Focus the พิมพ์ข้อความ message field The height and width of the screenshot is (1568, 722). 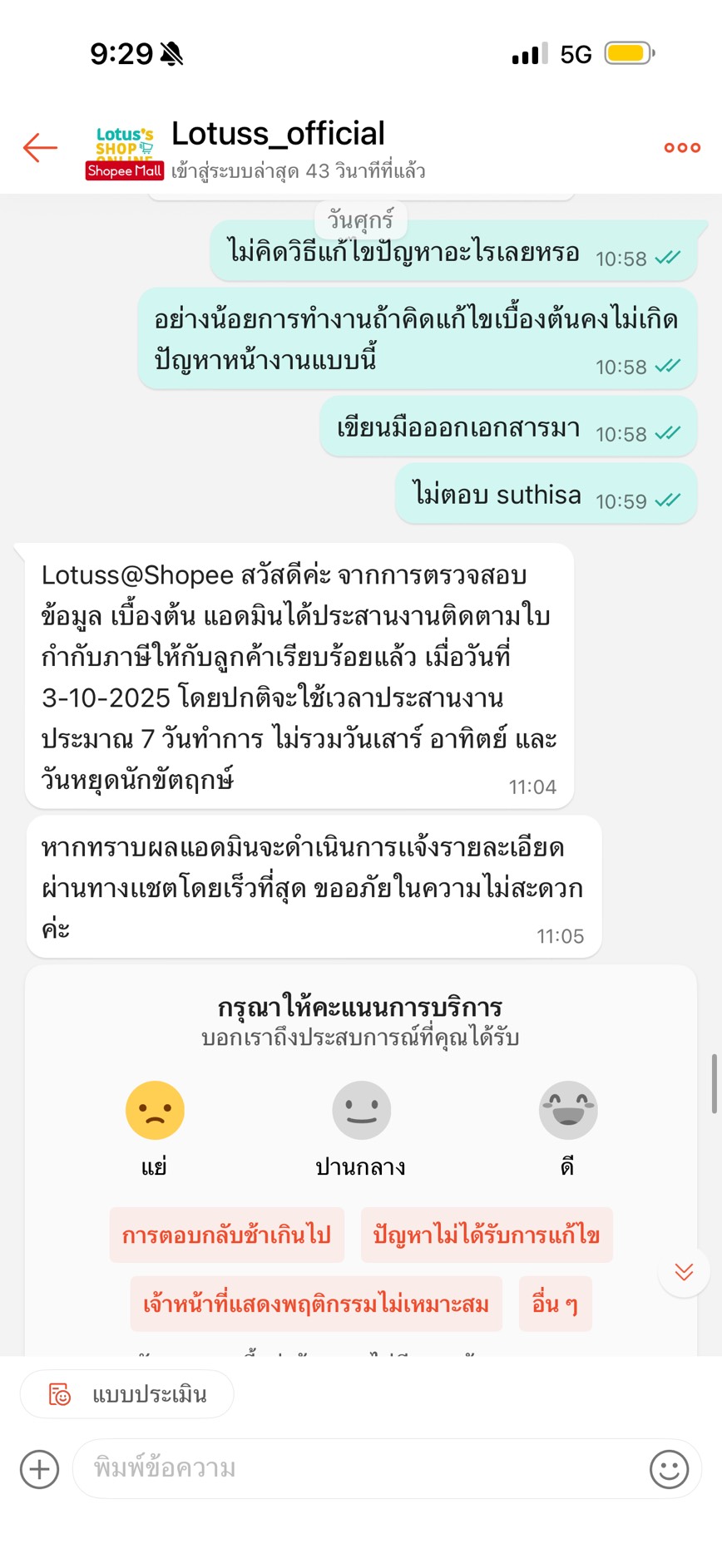(x=358, y=1469)
